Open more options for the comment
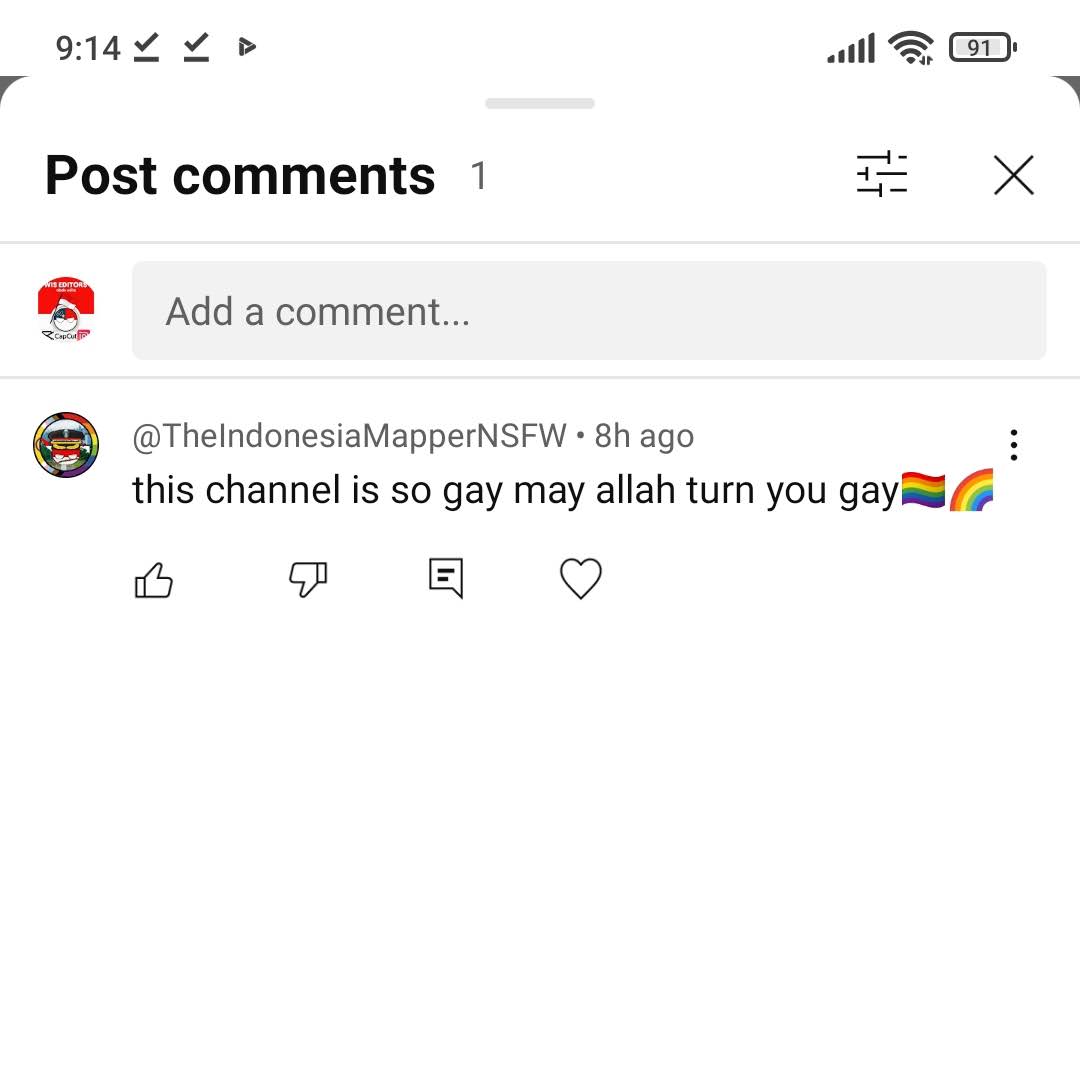Image resolution: width=1080 pixels, height=1080 pixels. click(1013, 445)
